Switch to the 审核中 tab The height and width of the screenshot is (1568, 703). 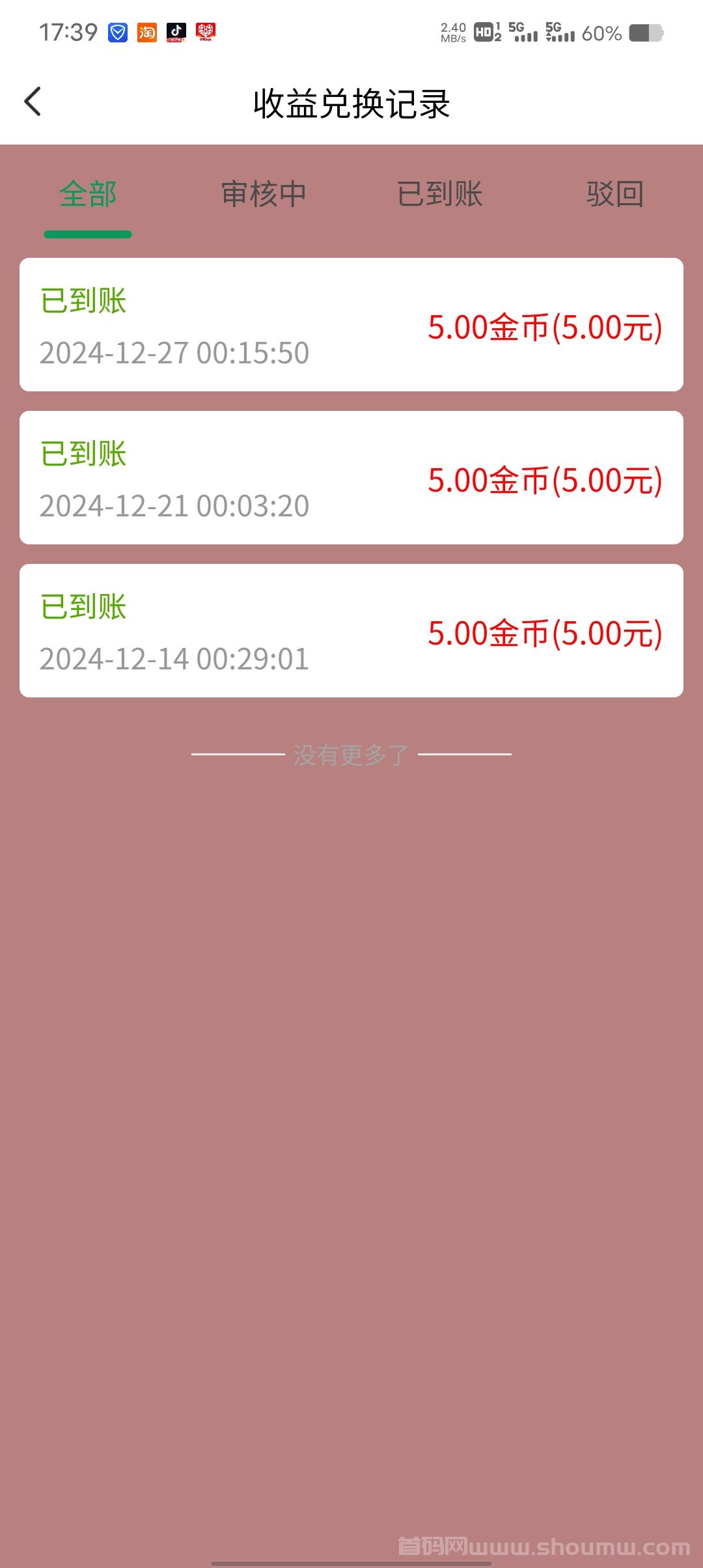pyautogui.click(x=264, y=194)
